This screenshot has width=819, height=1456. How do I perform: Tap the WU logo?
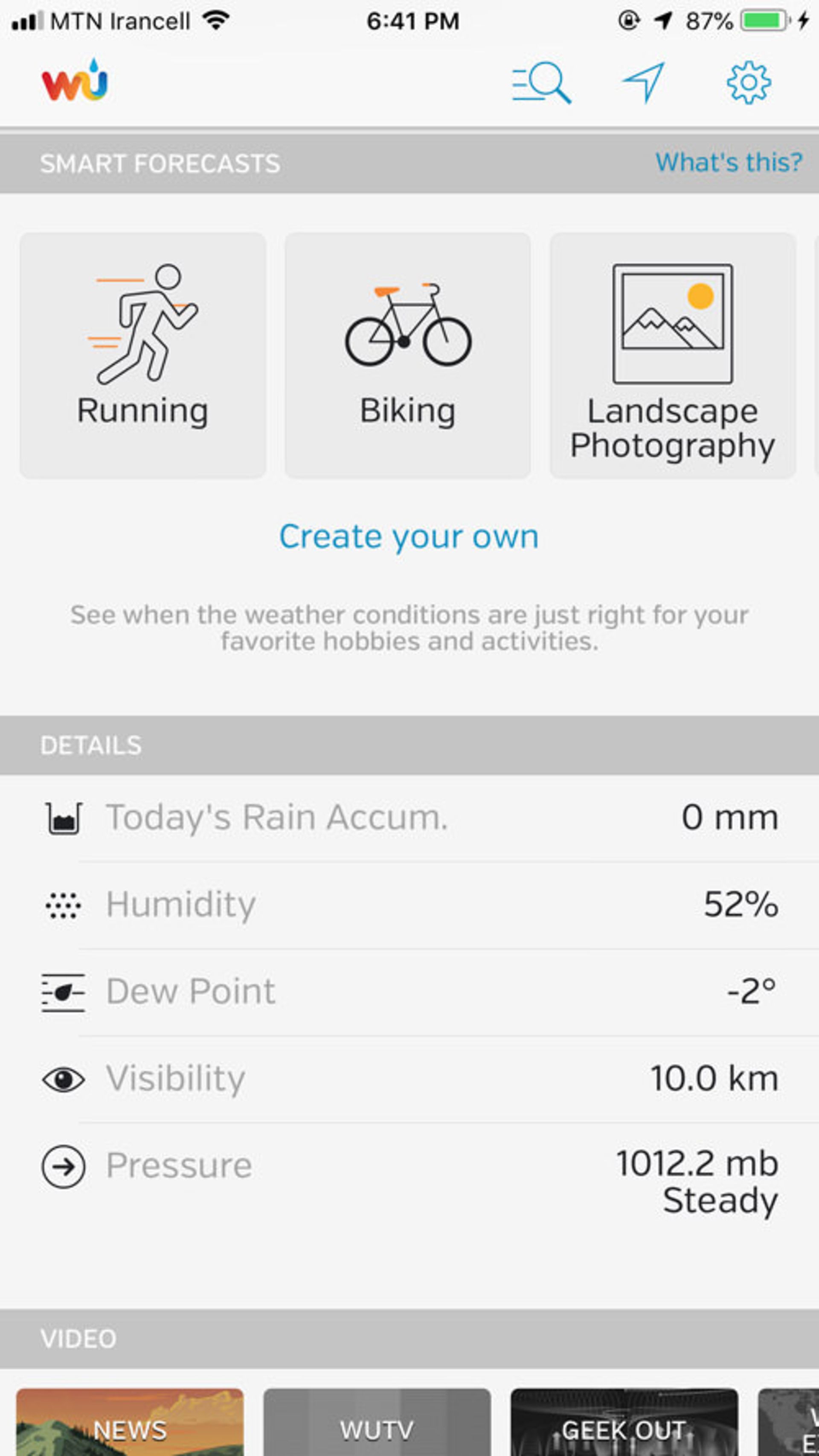[73, 82]
